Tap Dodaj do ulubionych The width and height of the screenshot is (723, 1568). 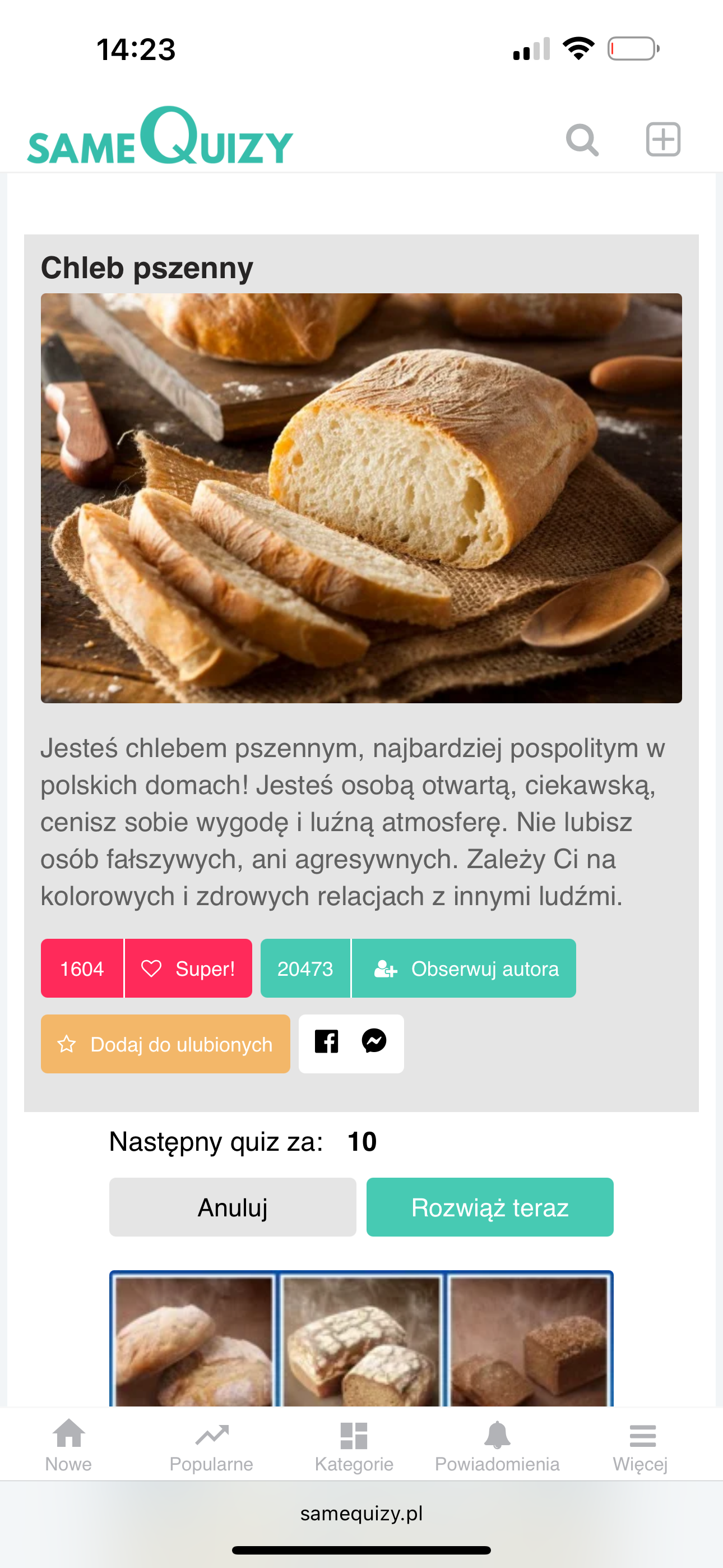coord(165,1044)
